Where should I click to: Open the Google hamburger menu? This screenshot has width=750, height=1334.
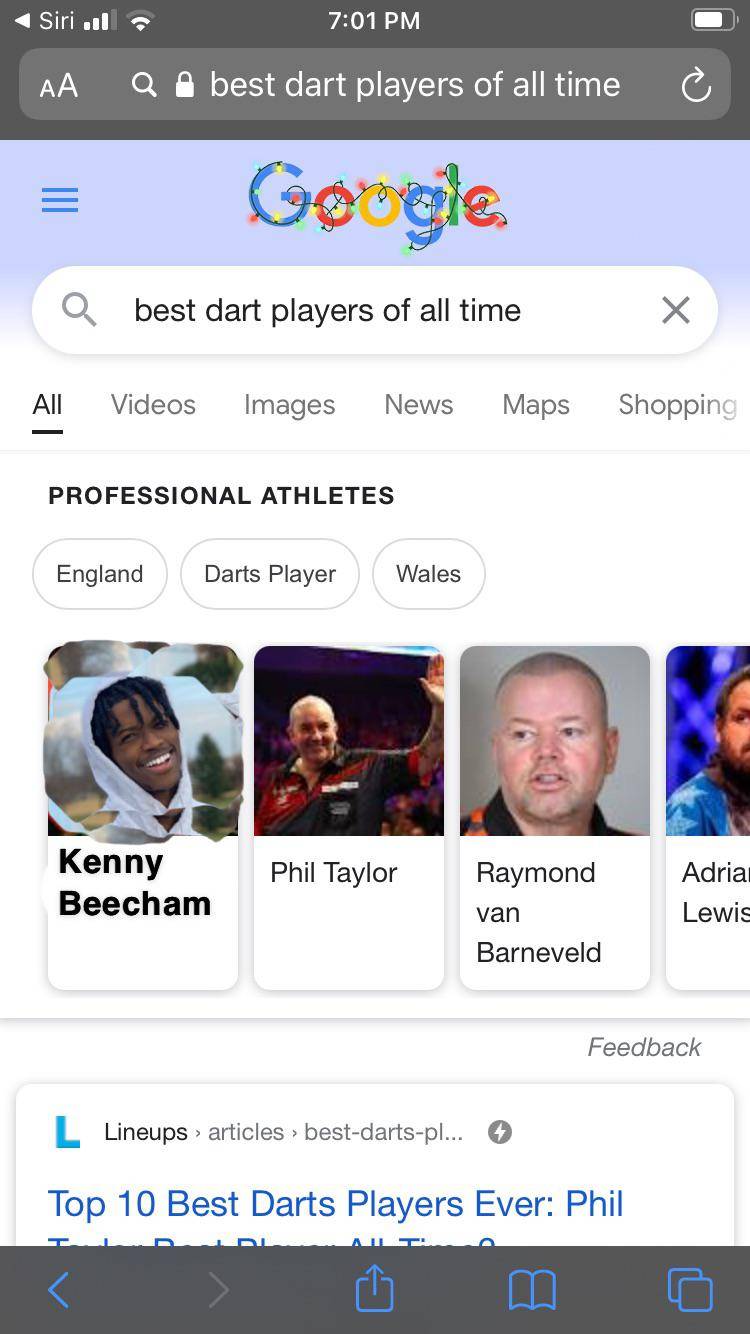click(x=59, y=200)
